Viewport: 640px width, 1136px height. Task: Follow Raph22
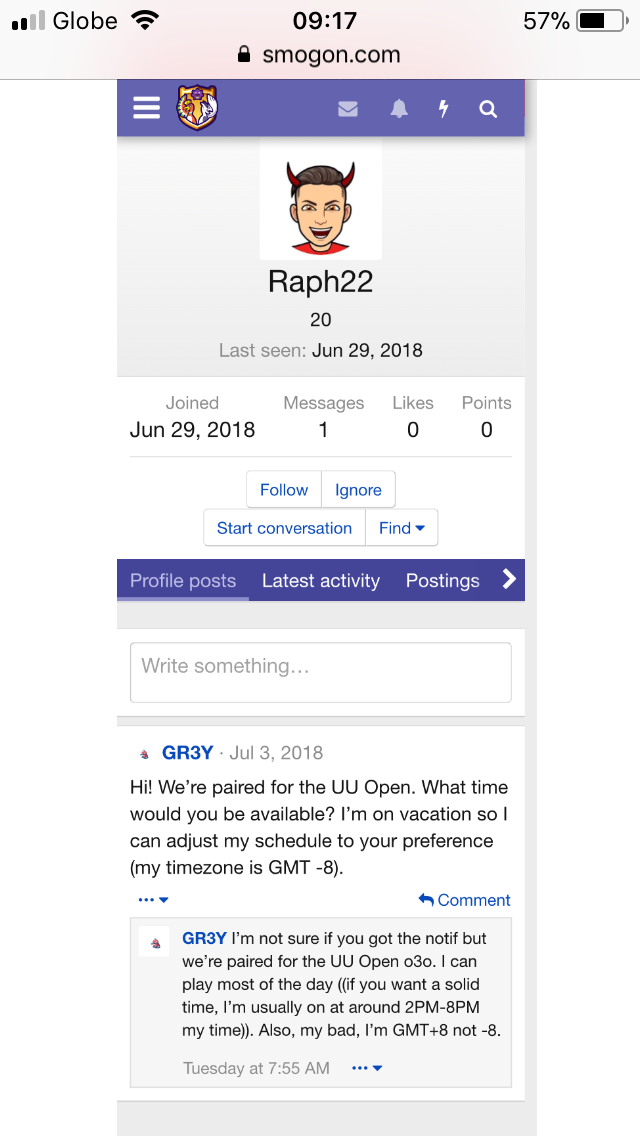point(284,490)
